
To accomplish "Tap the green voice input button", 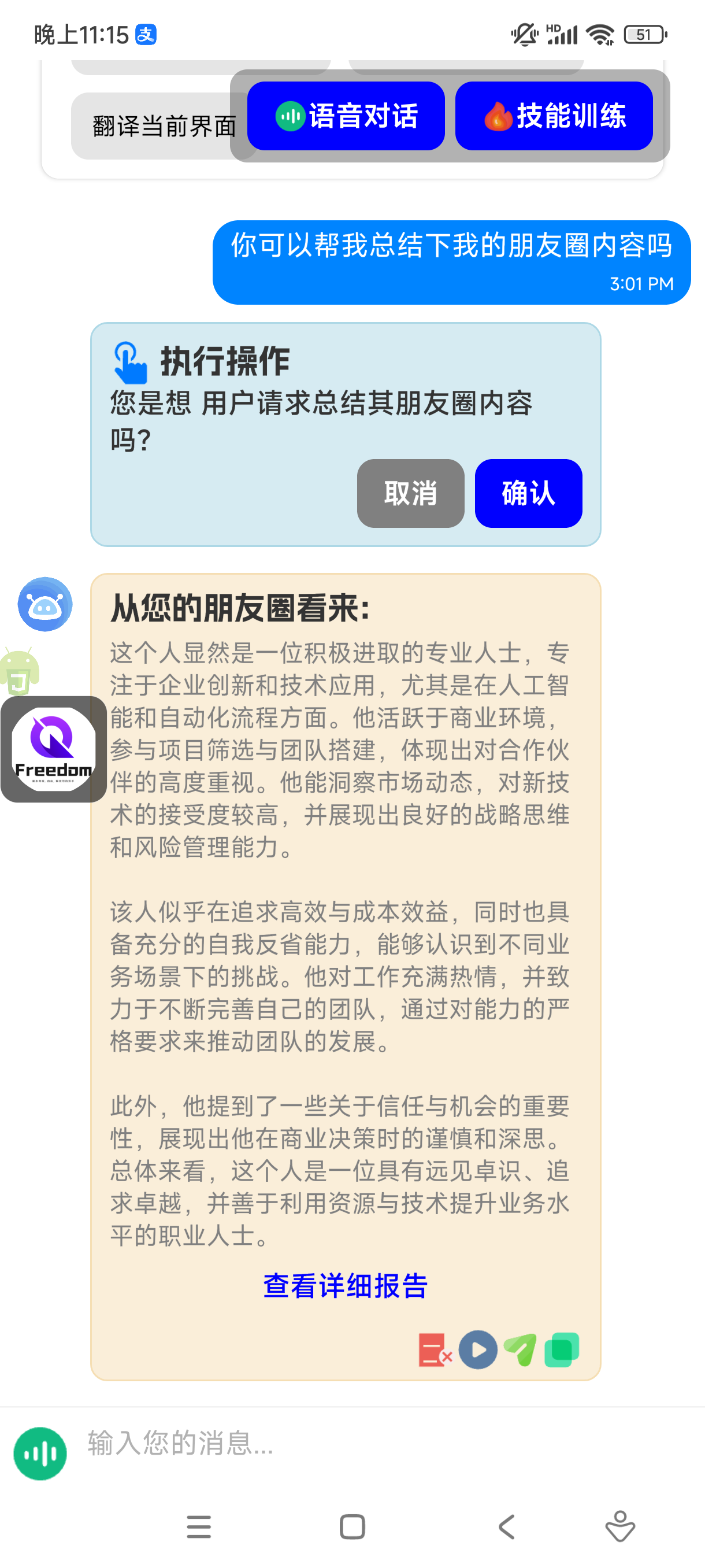I will [40, 1453].
